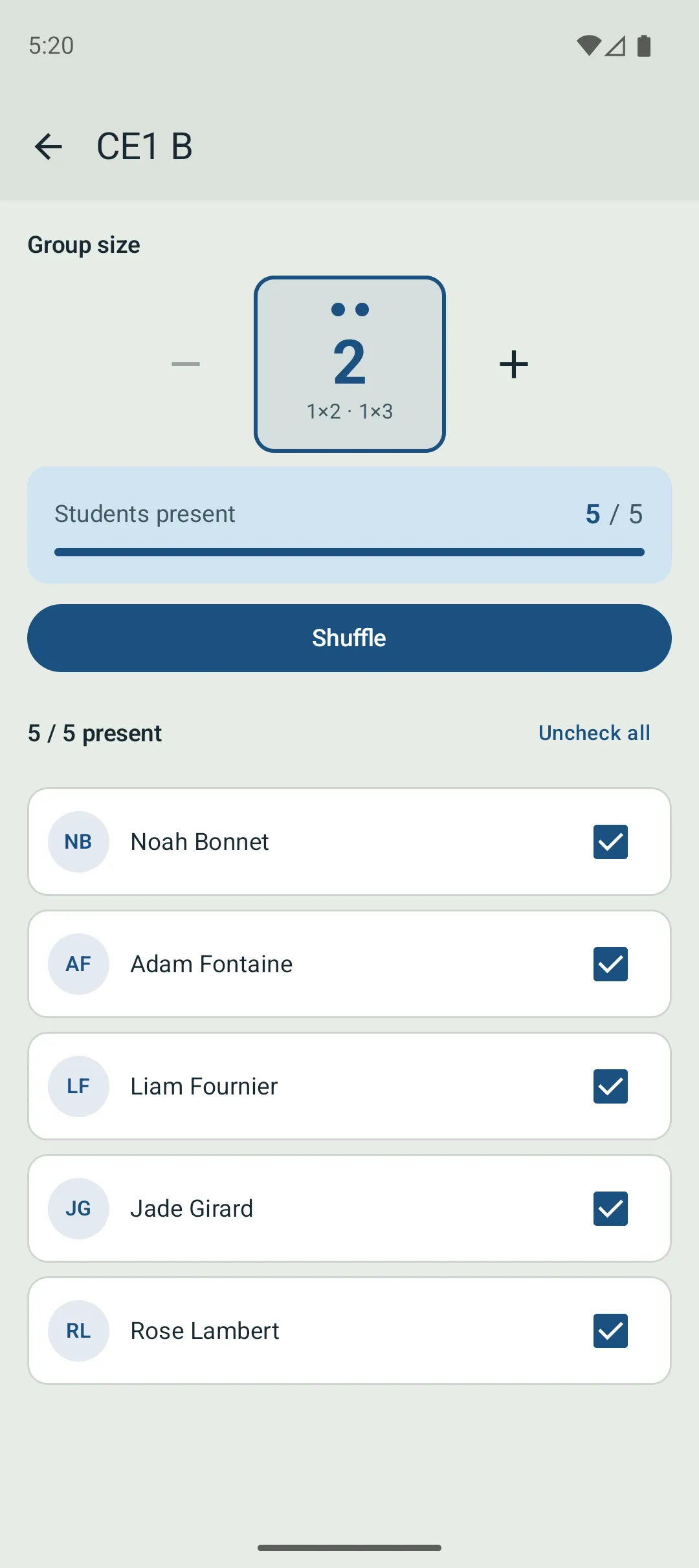Click Rose Lambert's RL avatar circle
The height and width of the screenshot is (1568, 699).
pos(78,1331)
